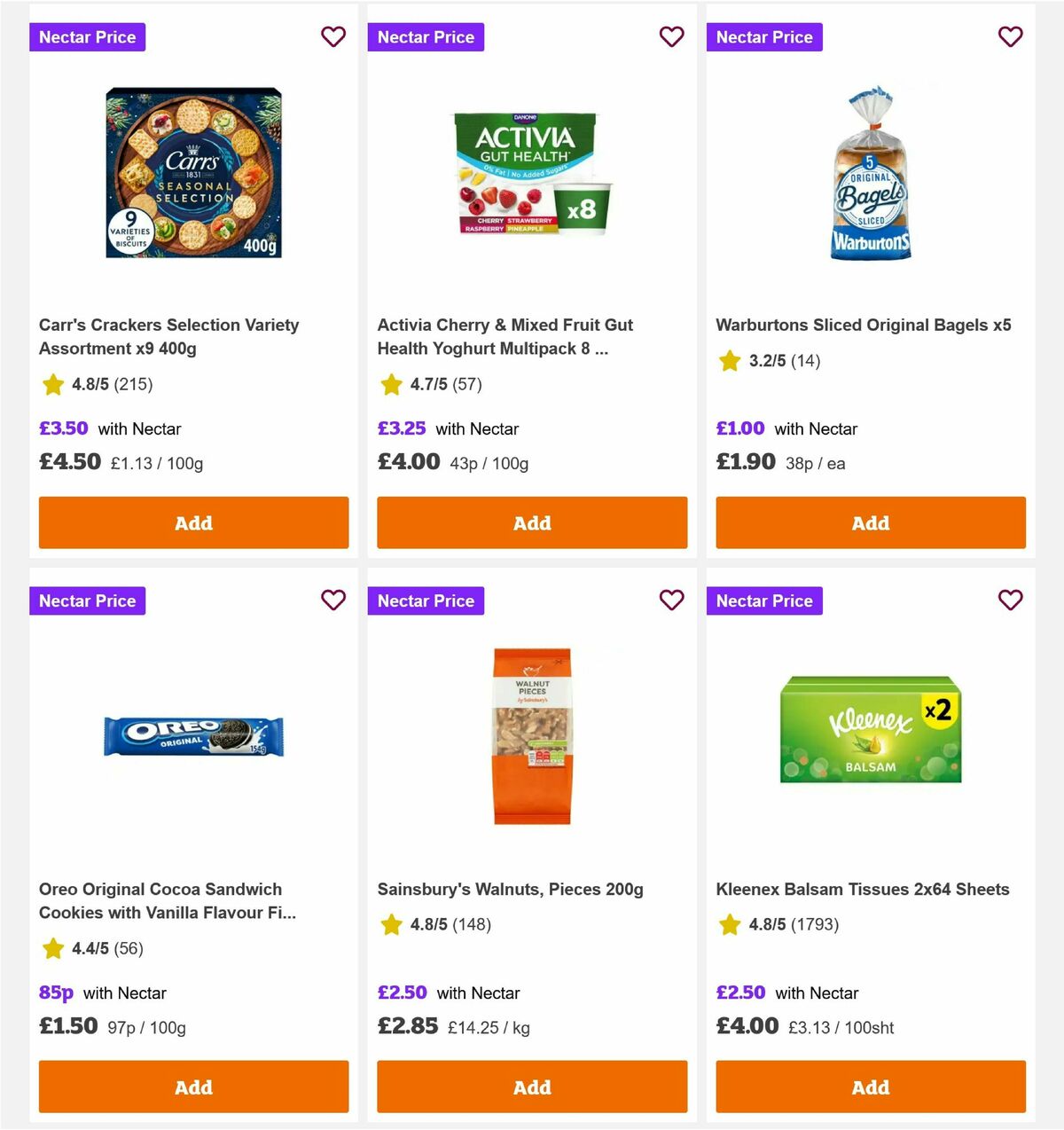Click the heart icon on Activia Yoghurt Multipack

point(671,36)
